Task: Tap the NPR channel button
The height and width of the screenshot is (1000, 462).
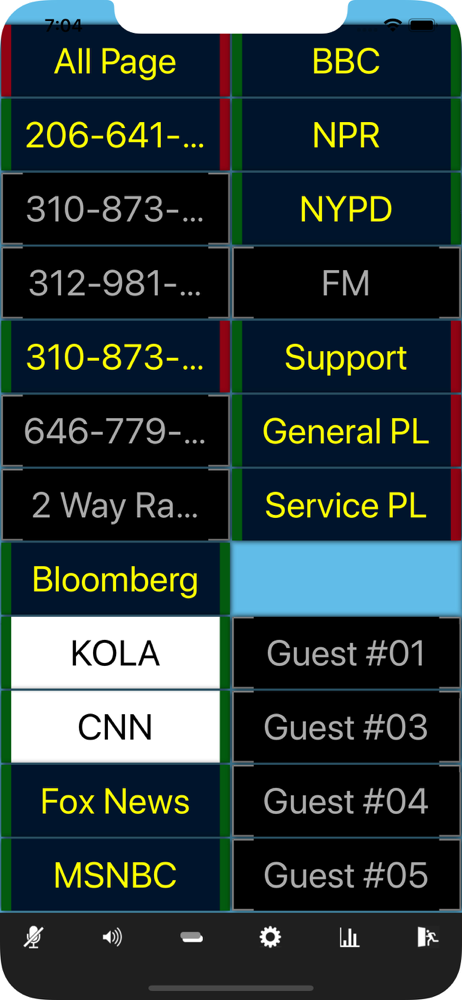Action: 346,135
